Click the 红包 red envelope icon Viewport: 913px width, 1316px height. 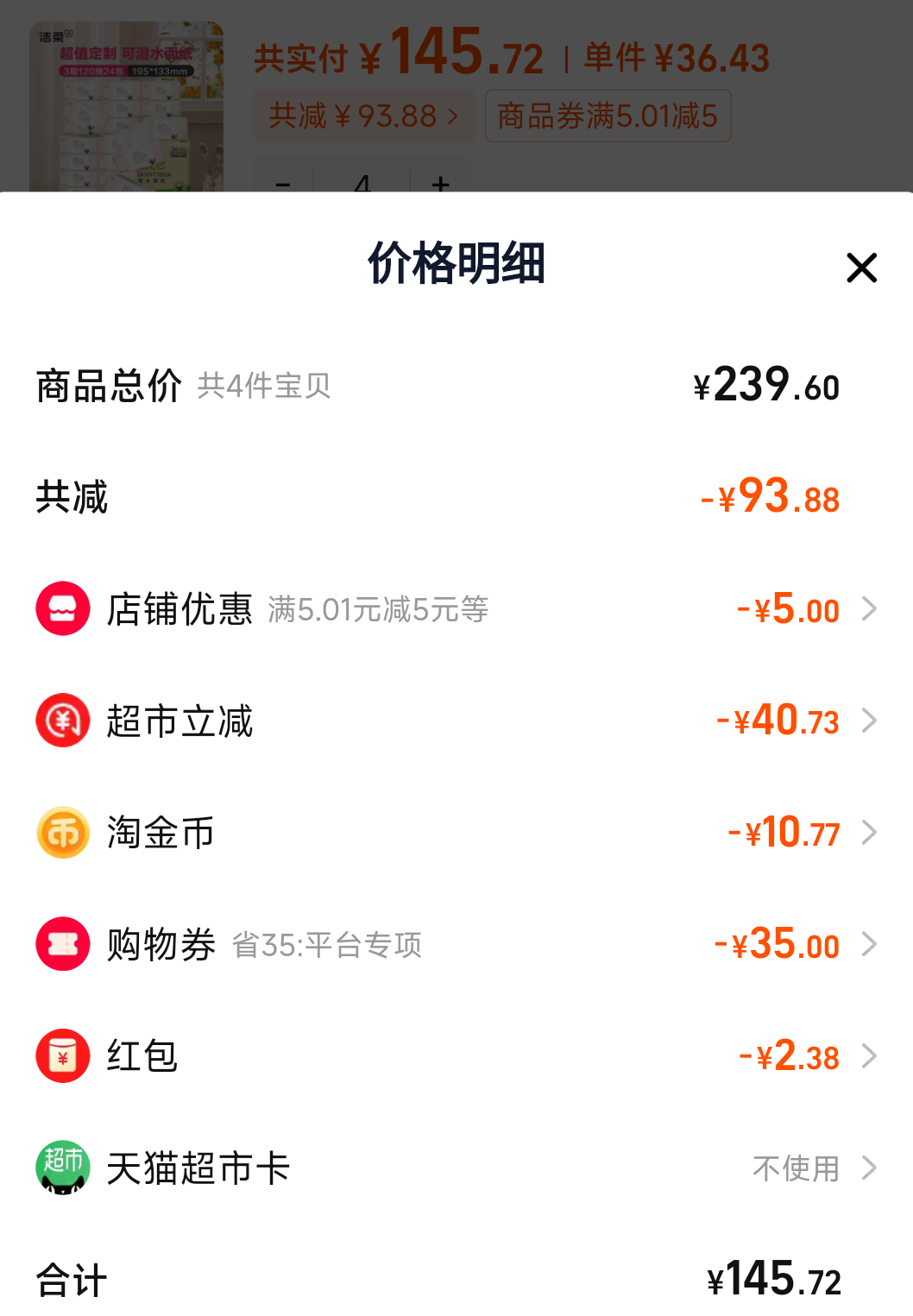(61, 1055)
